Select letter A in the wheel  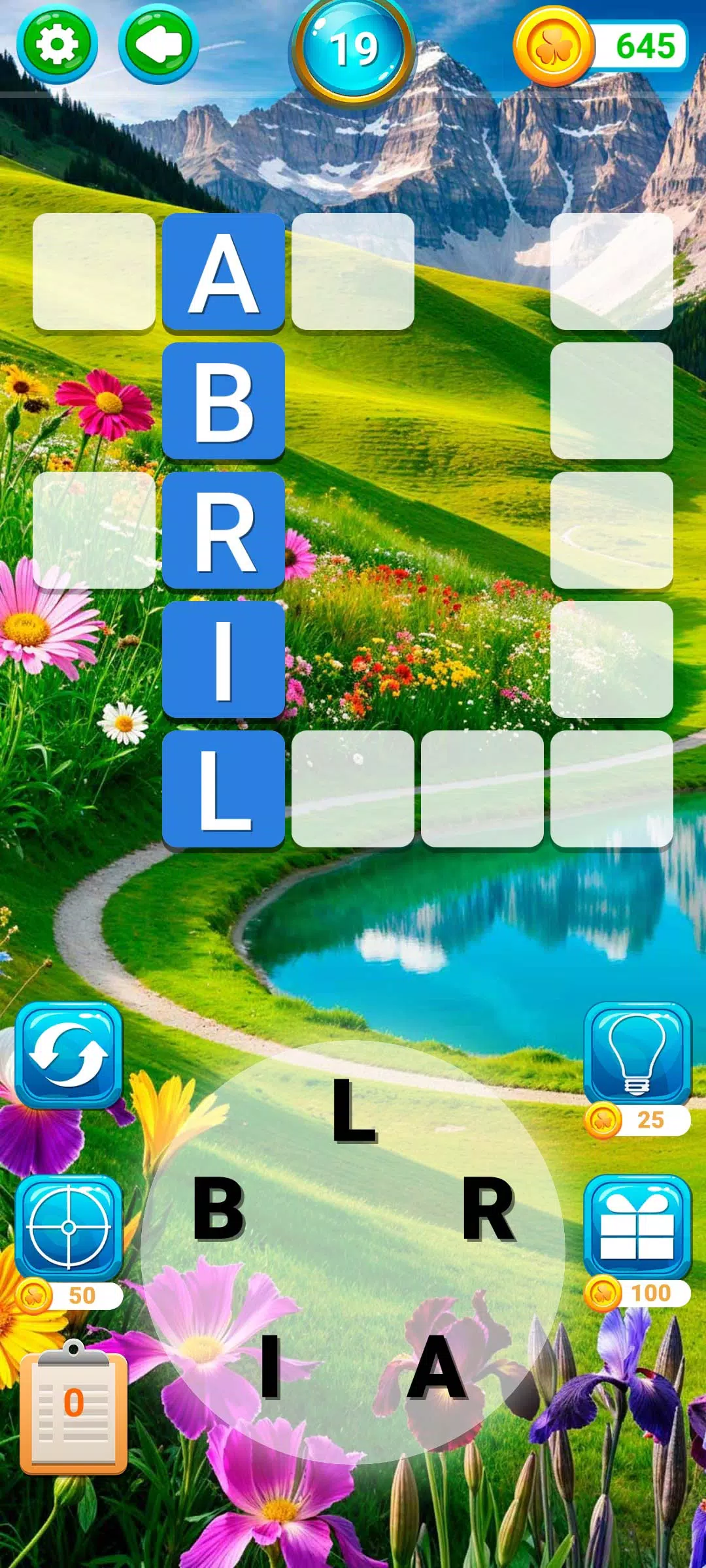click(437, 1367)
